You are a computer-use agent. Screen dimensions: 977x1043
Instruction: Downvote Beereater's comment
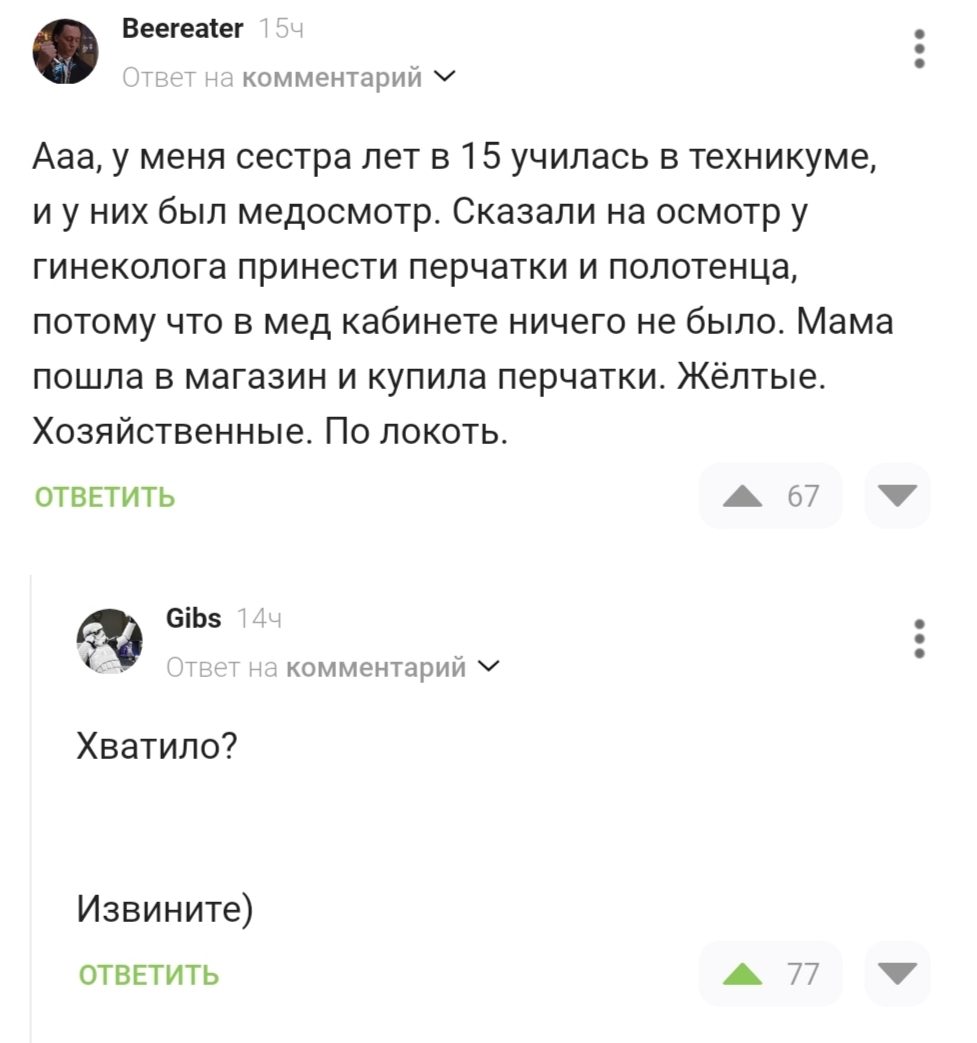tap(896, 496)
